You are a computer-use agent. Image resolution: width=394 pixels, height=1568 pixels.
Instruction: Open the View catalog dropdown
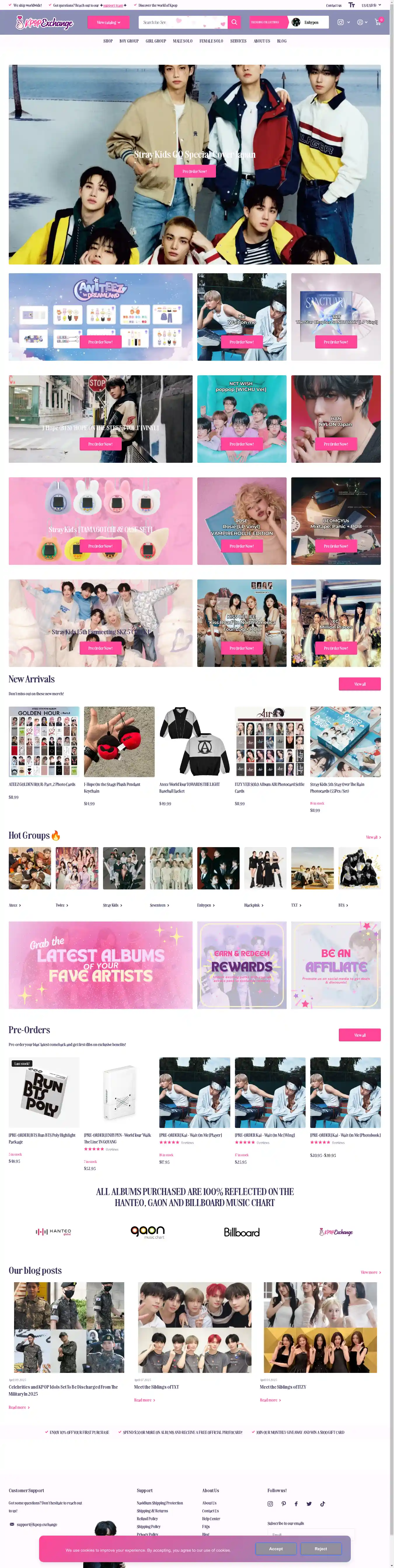click(x=108, y=22)
